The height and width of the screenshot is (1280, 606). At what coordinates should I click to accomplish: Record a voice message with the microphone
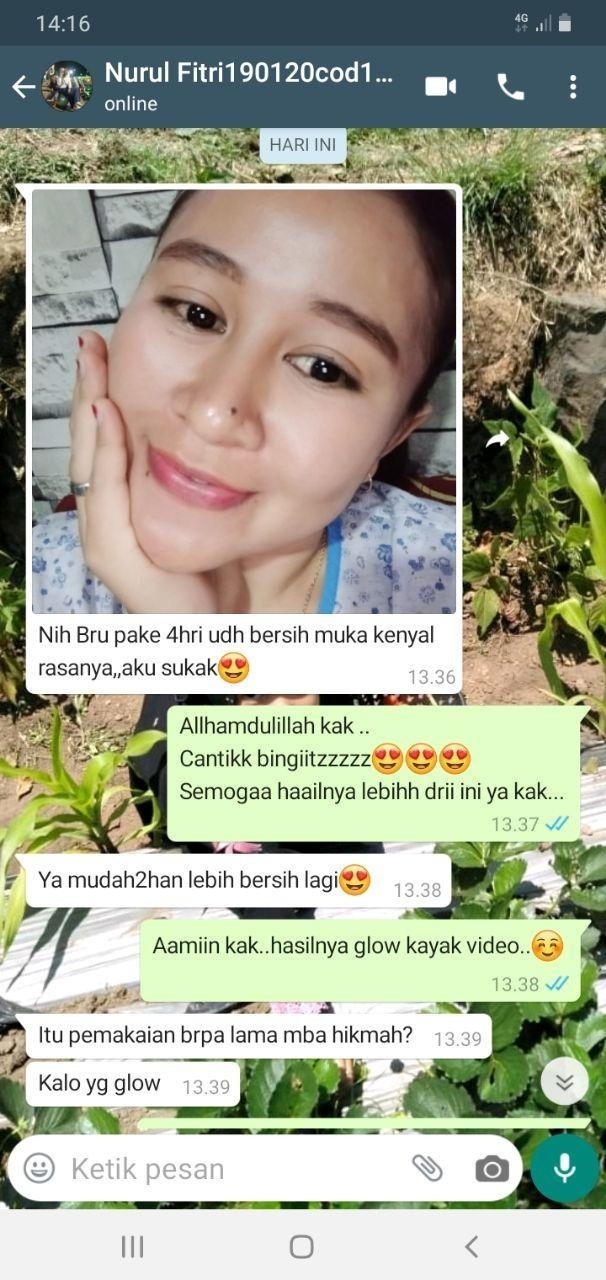point(565,1168)
